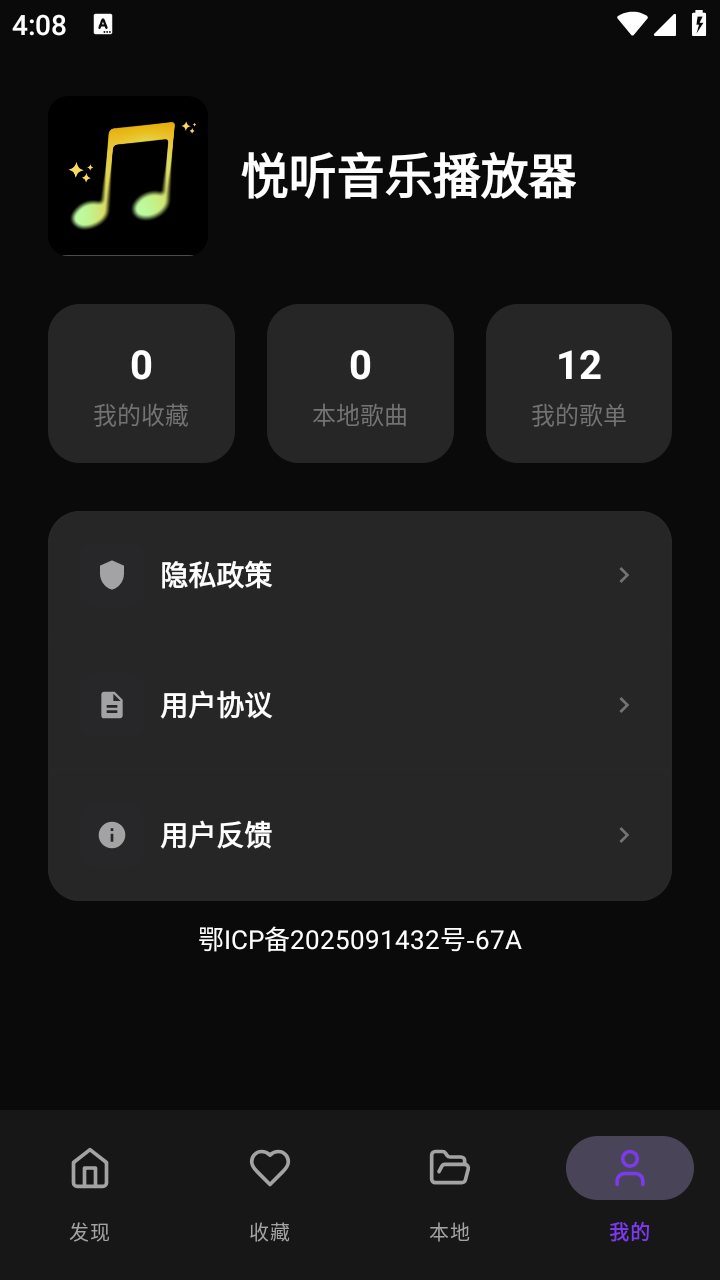Open the 我的歌单 card showing 12
The image size is (720, 1280).
pos(578,383)
